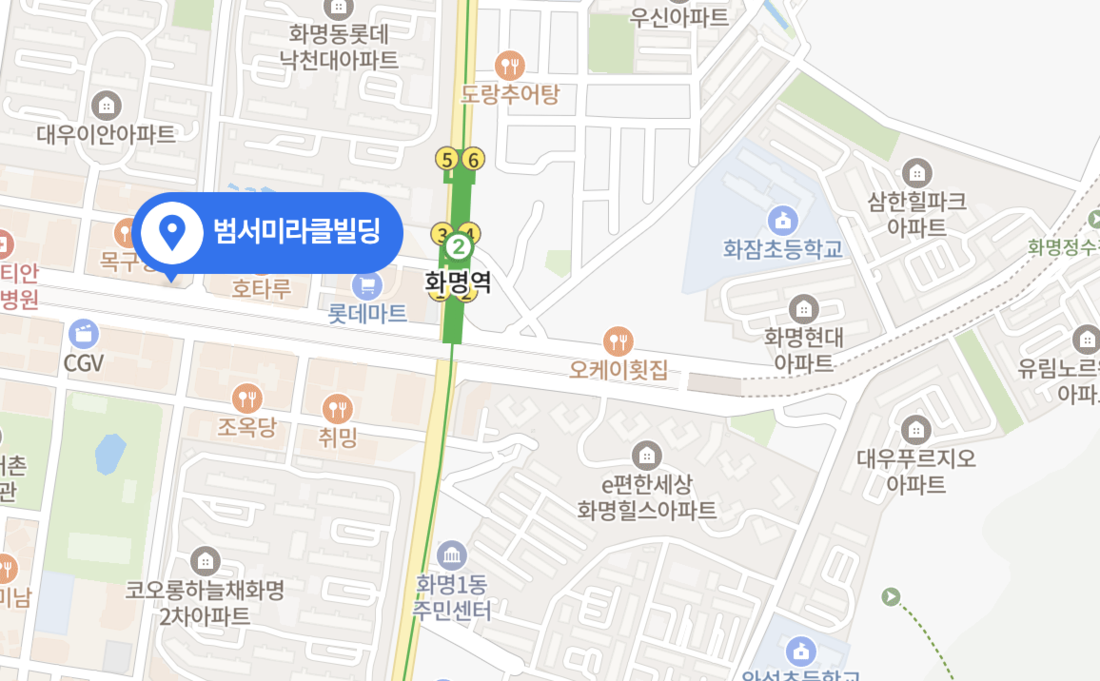1100x681 pixels.
Task: Open the 롯데마트 shopping marker
Action: pos(369,286)
